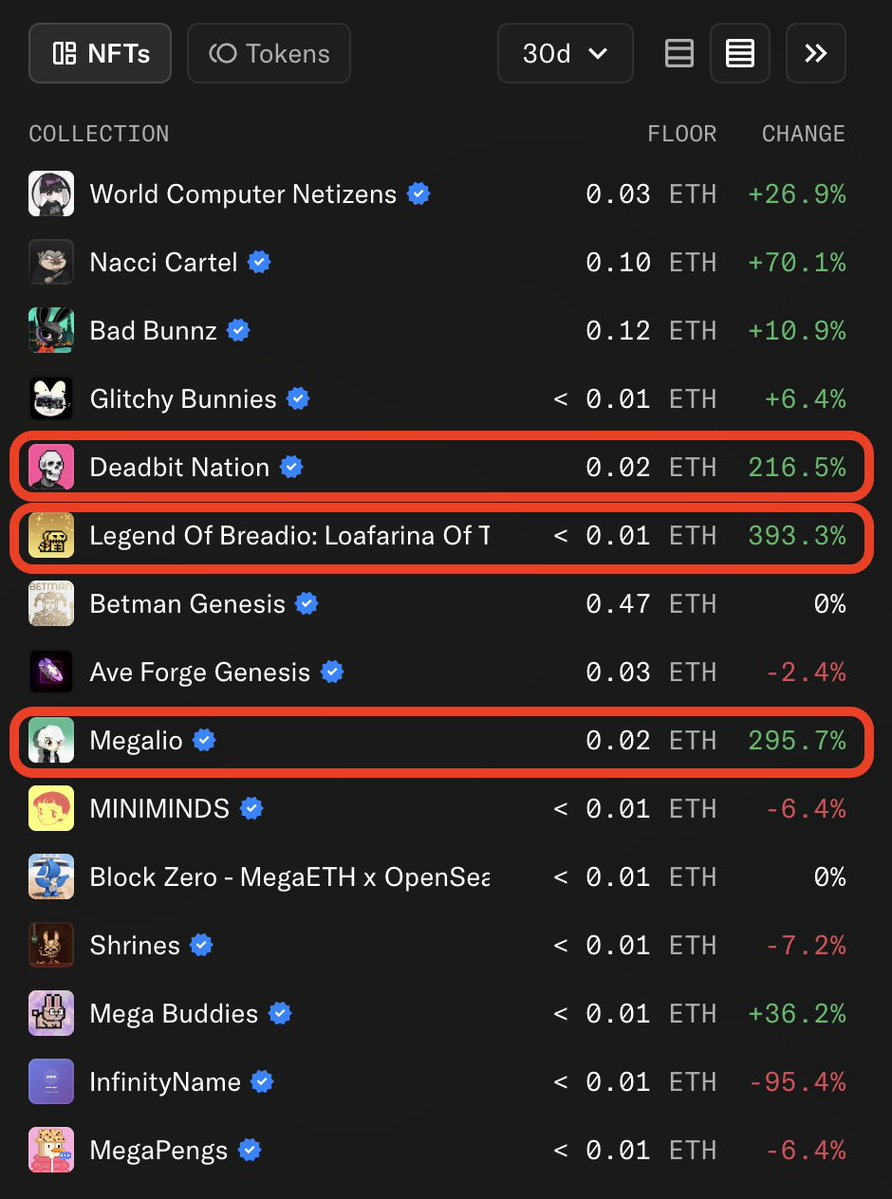Viewport: 892px width, 1199px height.
Task: Open the Deadbit Nation collection
Action: point(179,467)
